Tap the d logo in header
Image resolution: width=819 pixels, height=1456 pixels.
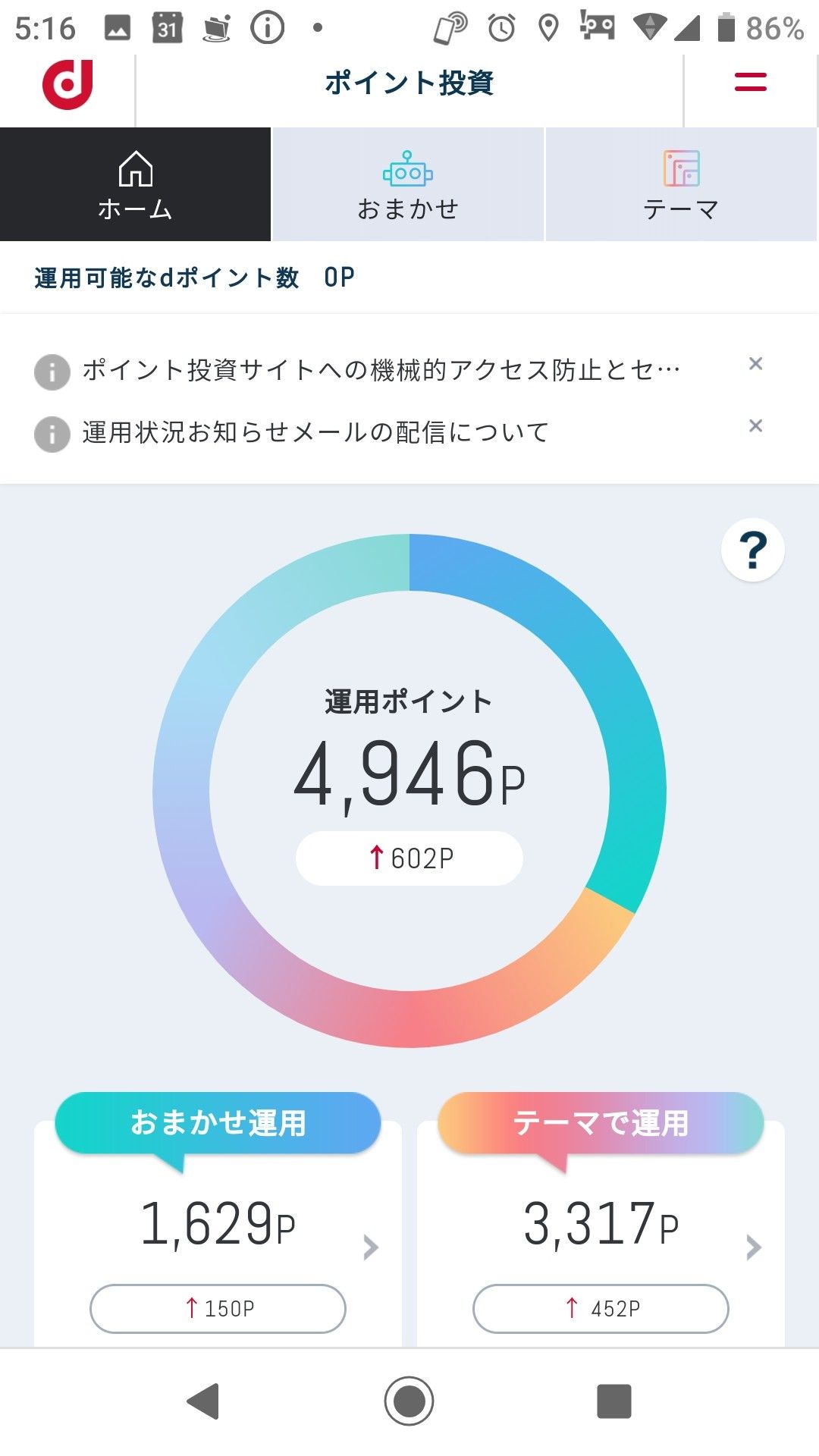coord(67,83)
